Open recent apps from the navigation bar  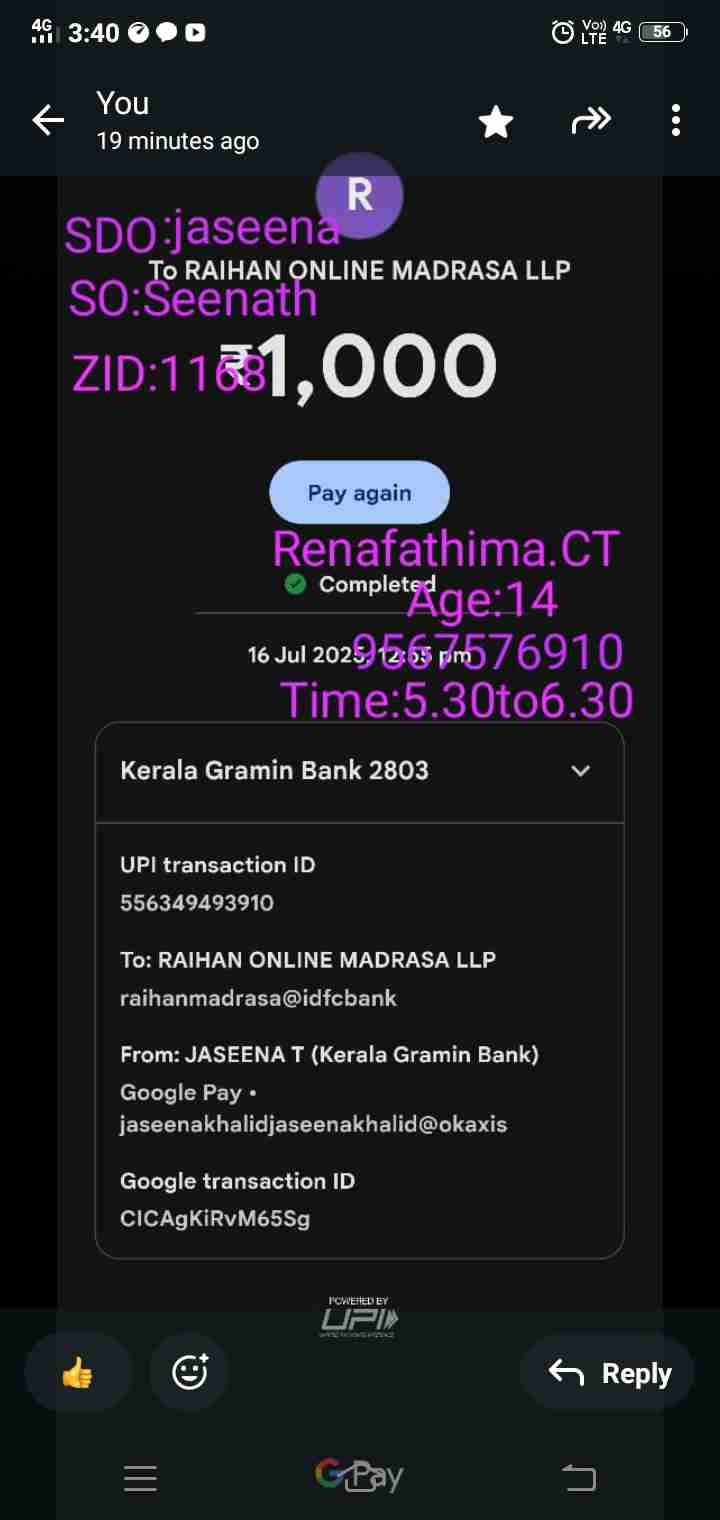(x=140, y=1478)
